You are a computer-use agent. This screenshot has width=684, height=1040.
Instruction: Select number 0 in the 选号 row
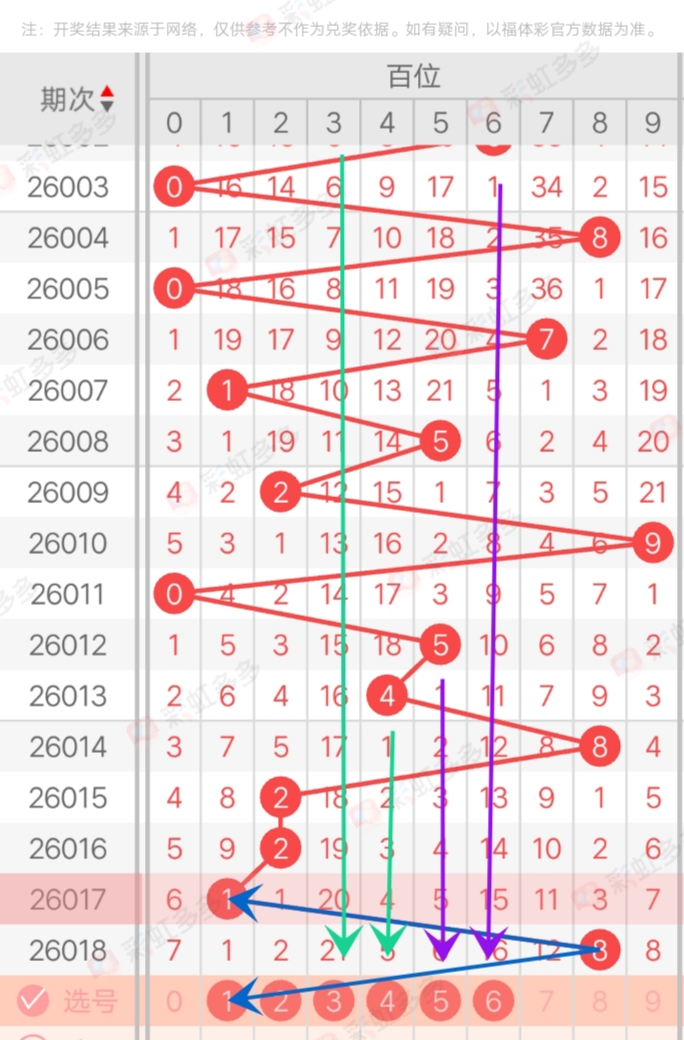[174, 1001]
